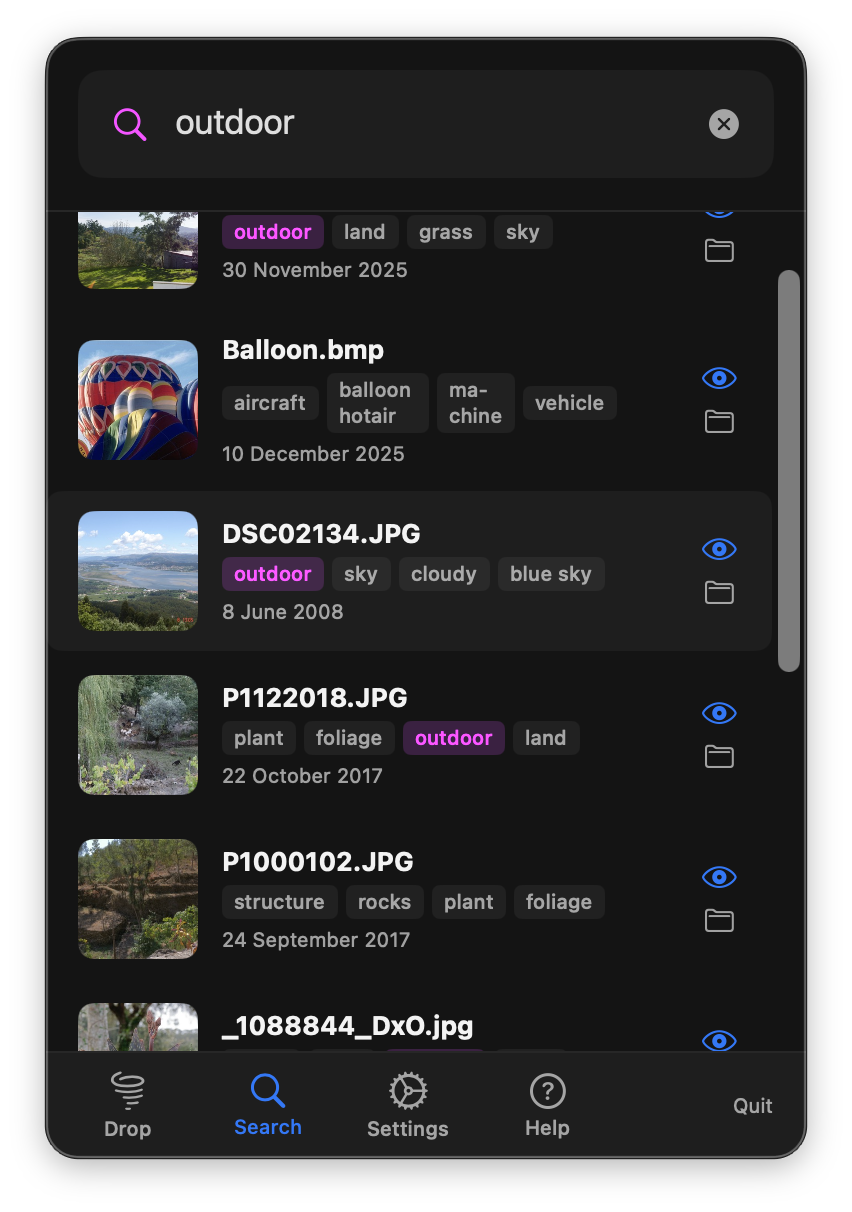Viewport: 852px width, 1212px height.
Task: Select the outdoor tag on DSC02134.JPG
Action: click(x=272, y=573)
